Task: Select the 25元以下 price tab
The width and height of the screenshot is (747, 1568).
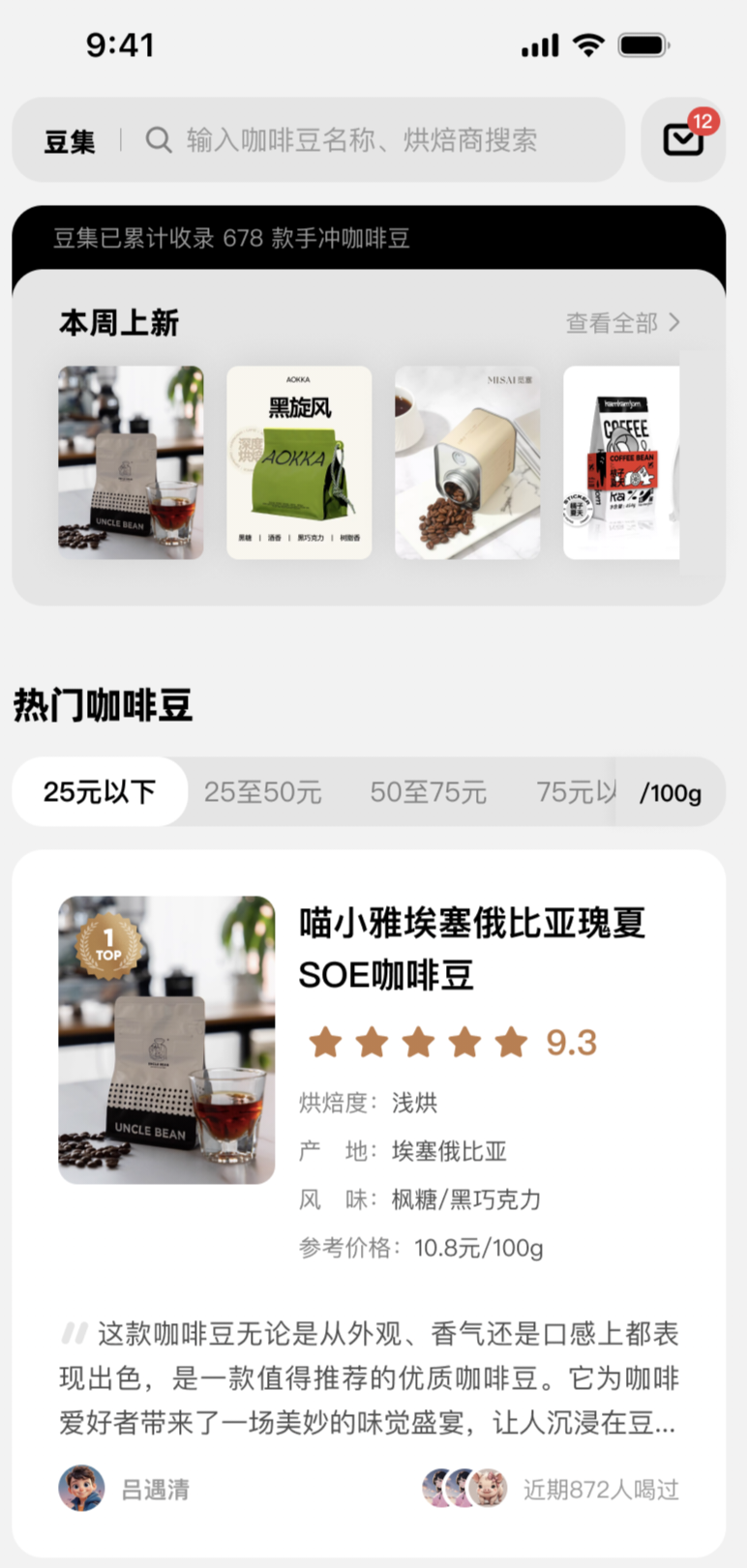Action: click(100, 792)
